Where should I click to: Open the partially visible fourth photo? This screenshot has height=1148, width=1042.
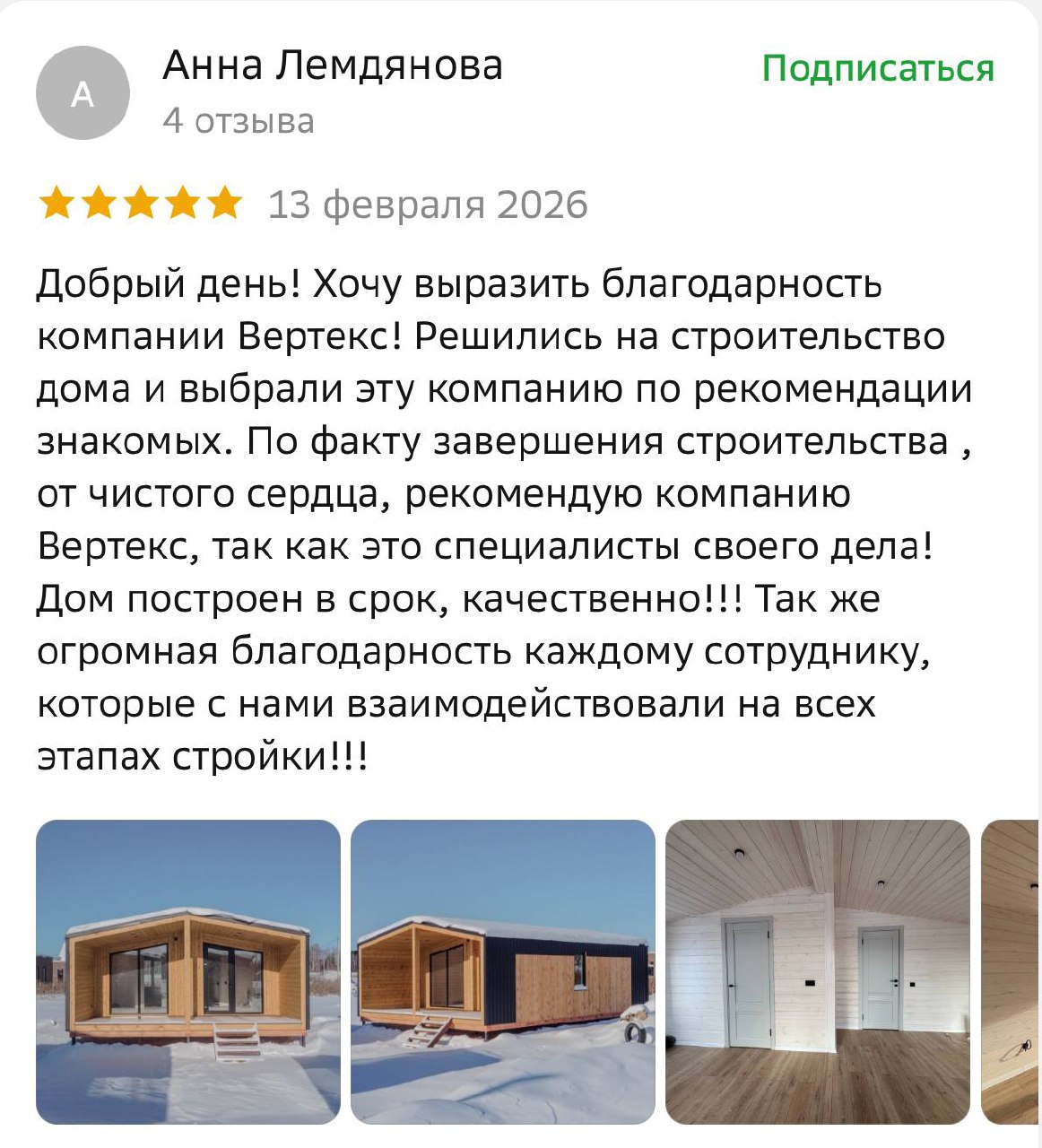point(1012,971)
